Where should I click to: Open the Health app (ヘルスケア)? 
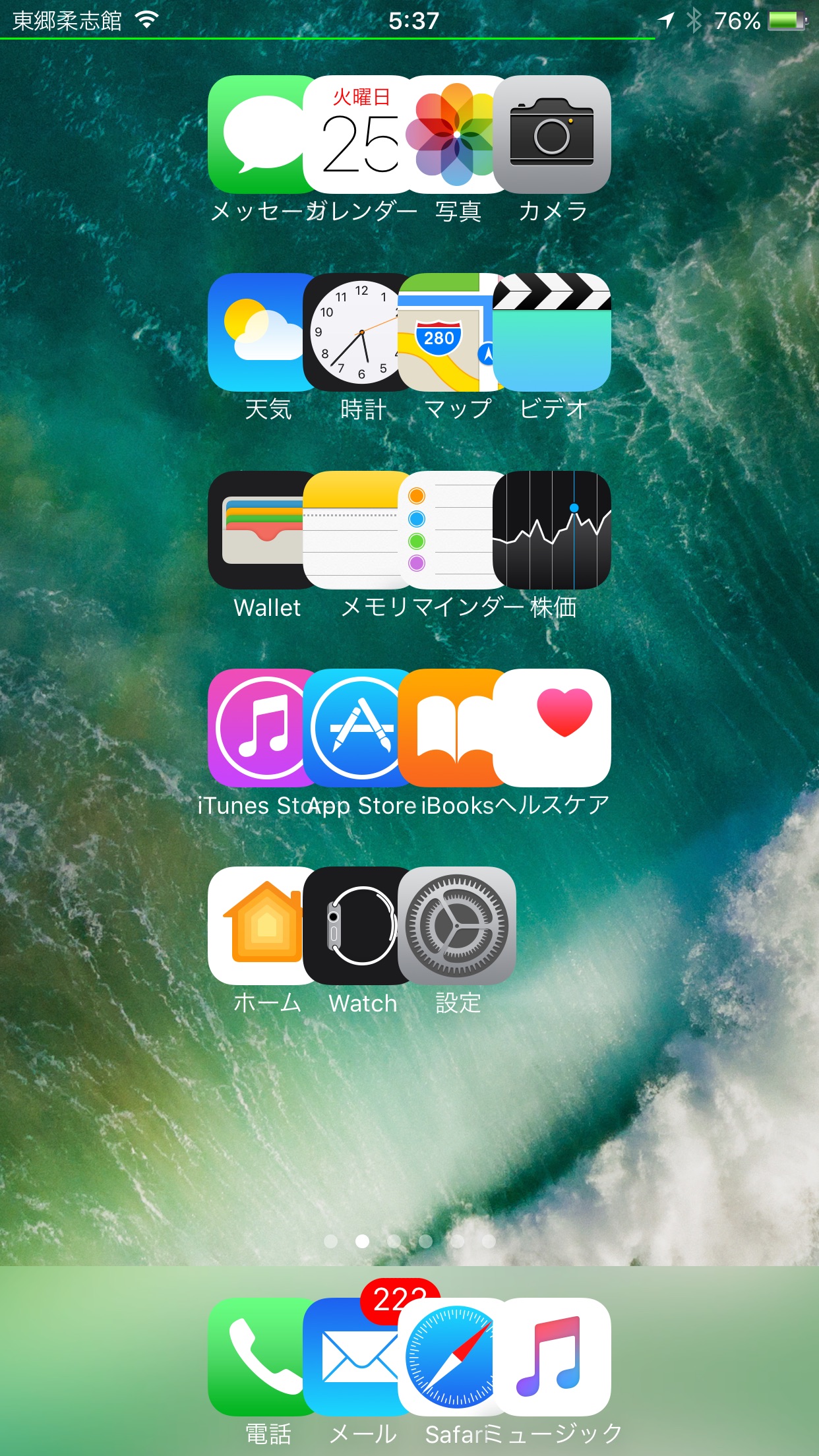point(553,728)
